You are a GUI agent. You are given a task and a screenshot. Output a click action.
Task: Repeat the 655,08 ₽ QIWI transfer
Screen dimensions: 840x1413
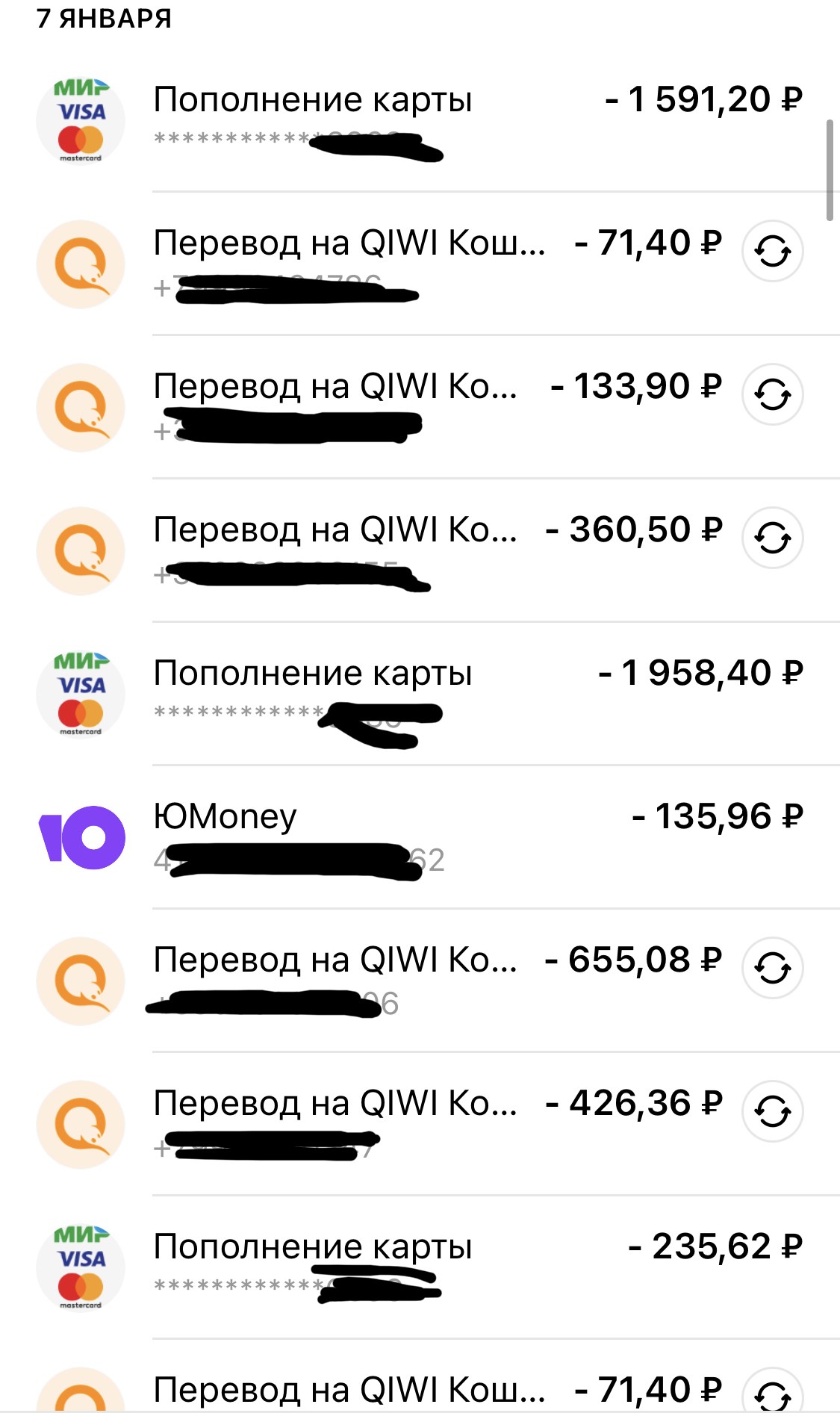(x=772, y=968)
